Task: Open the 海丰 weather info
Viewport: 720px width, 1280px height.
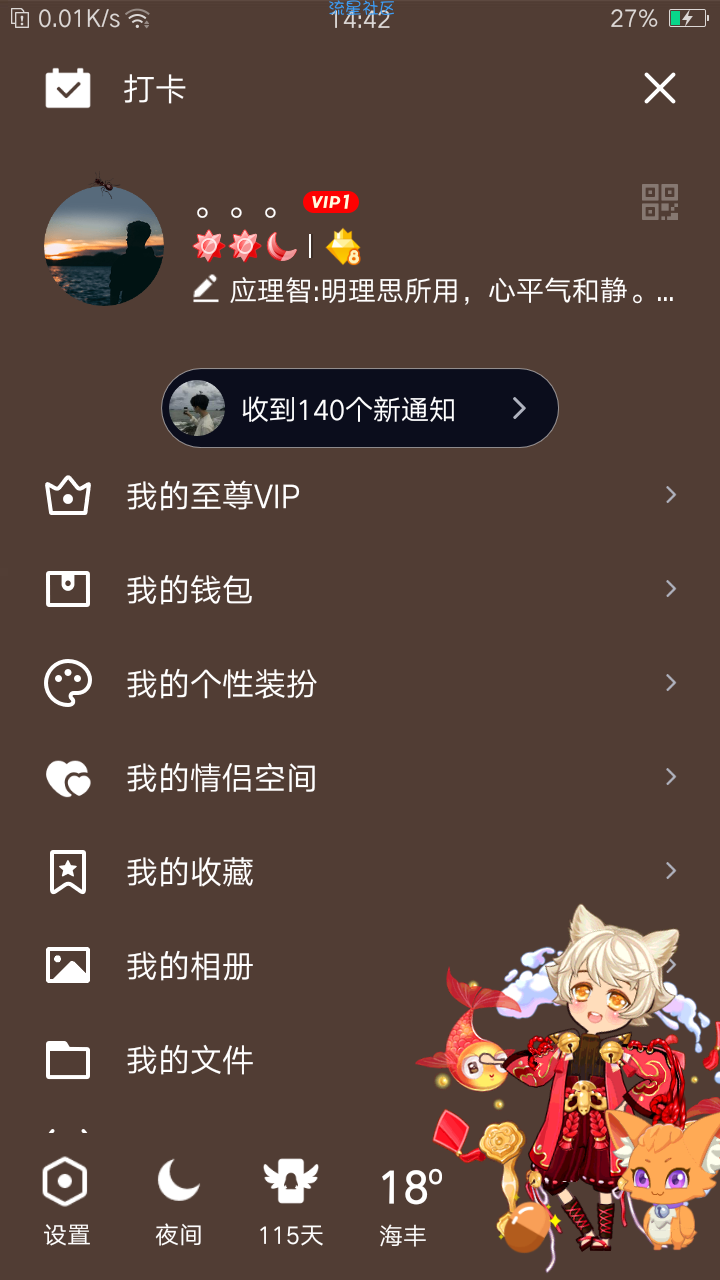Action: [x=405, y=1201]
